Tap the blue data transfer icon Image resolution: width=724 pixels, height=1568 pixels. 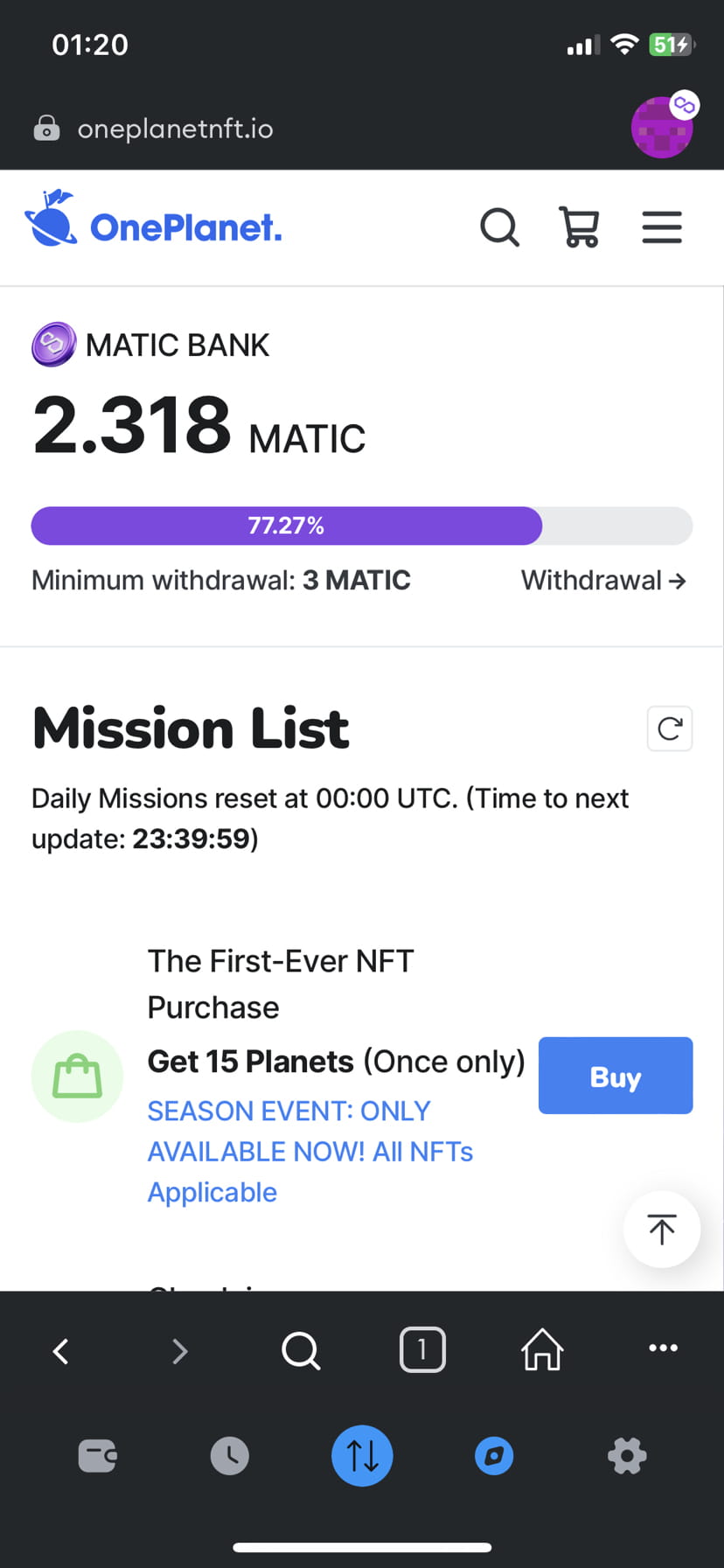(362, 1456)
